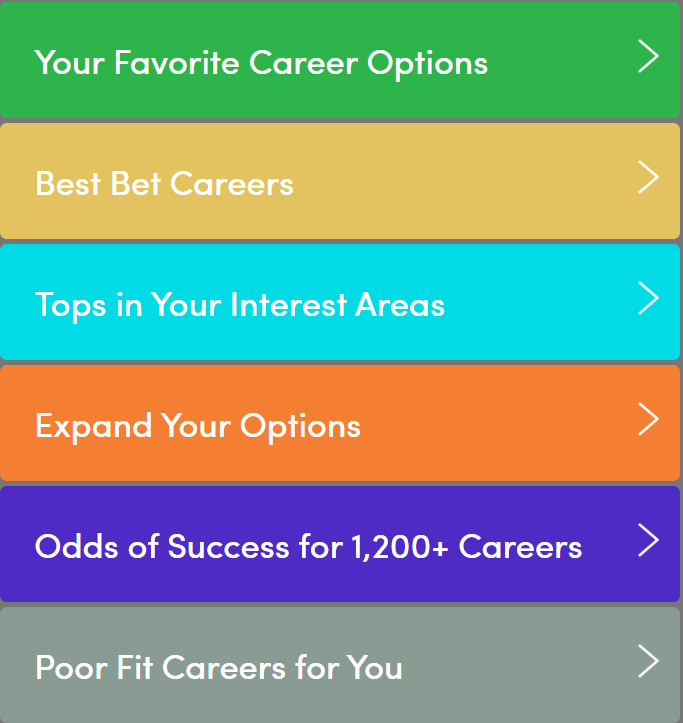Tap the Expand Your Options row
This screenshot has width=683, height=723.
(340, 424)
